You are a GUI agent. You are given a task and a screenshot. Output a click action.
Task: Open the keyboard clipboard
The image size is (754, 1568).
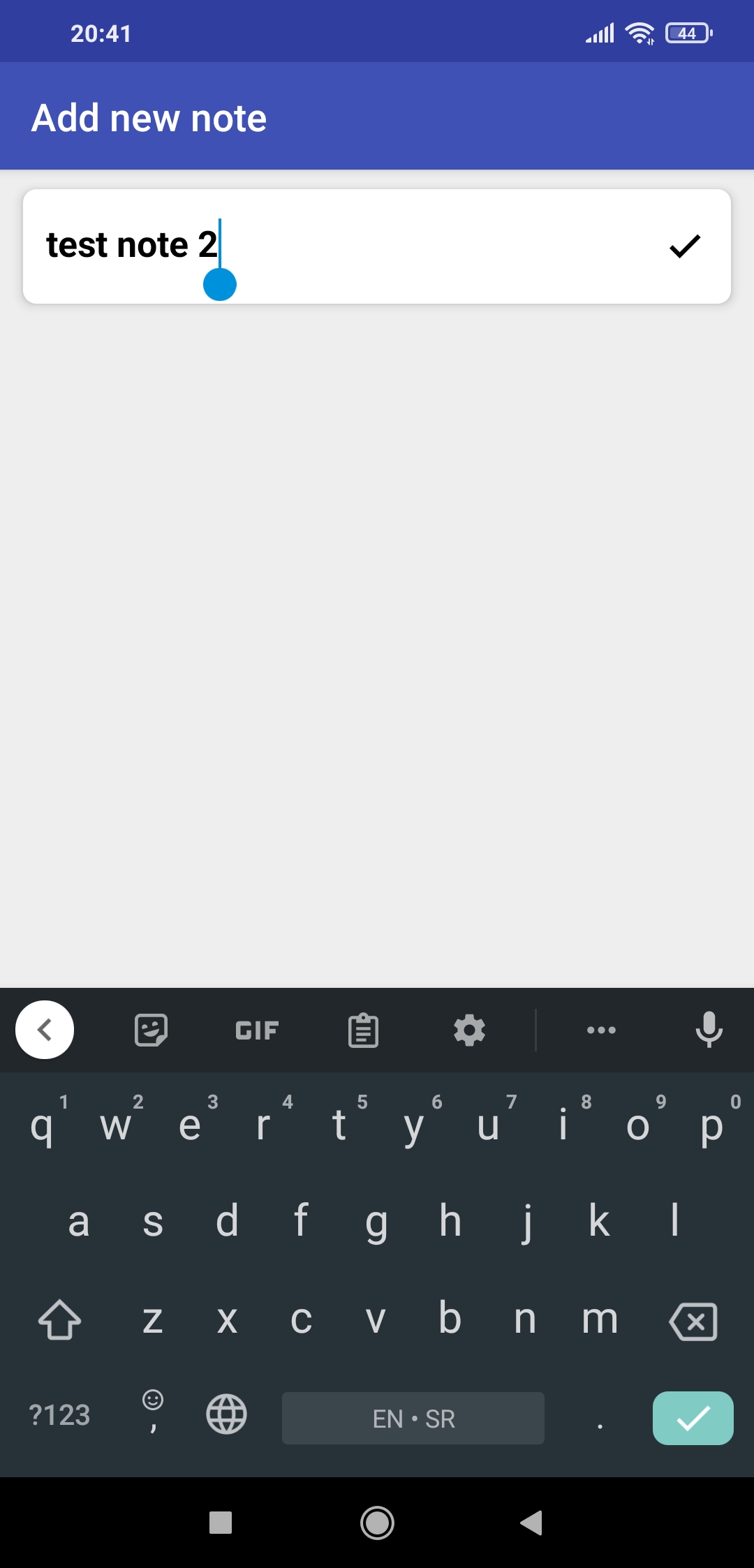[x=363, y=1030]
